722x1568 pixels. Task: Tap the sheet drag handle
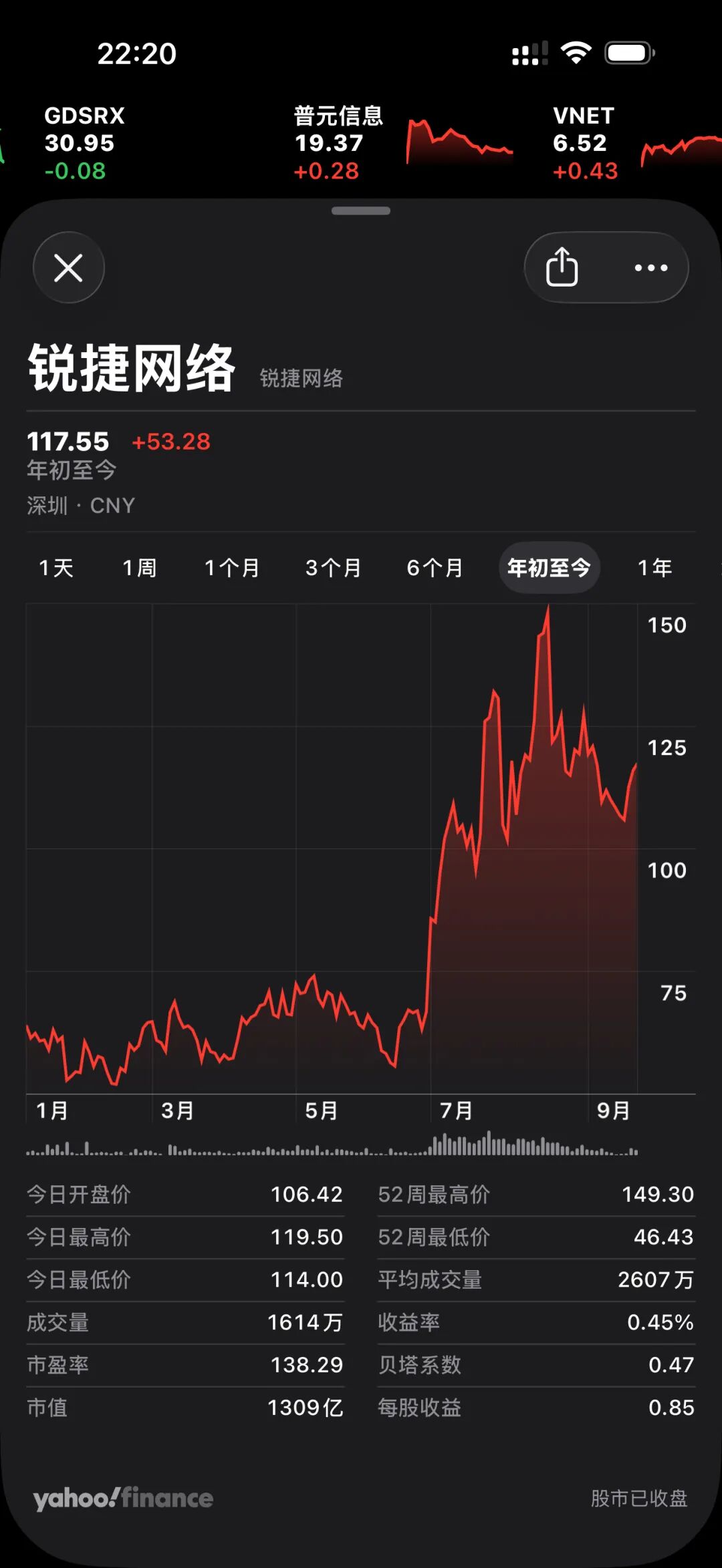(361, 211)
